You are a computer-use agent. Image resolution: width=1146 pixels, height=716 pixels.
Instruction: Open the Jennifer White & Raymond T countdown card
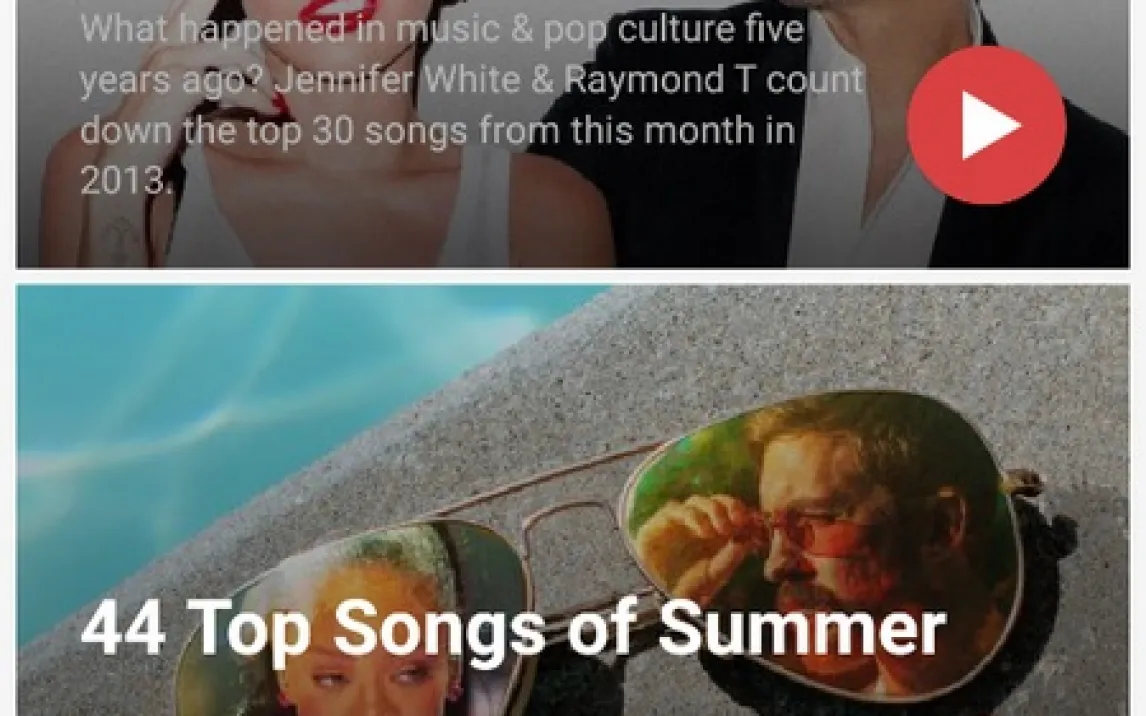pyautogui.click(x=440, y=105)
